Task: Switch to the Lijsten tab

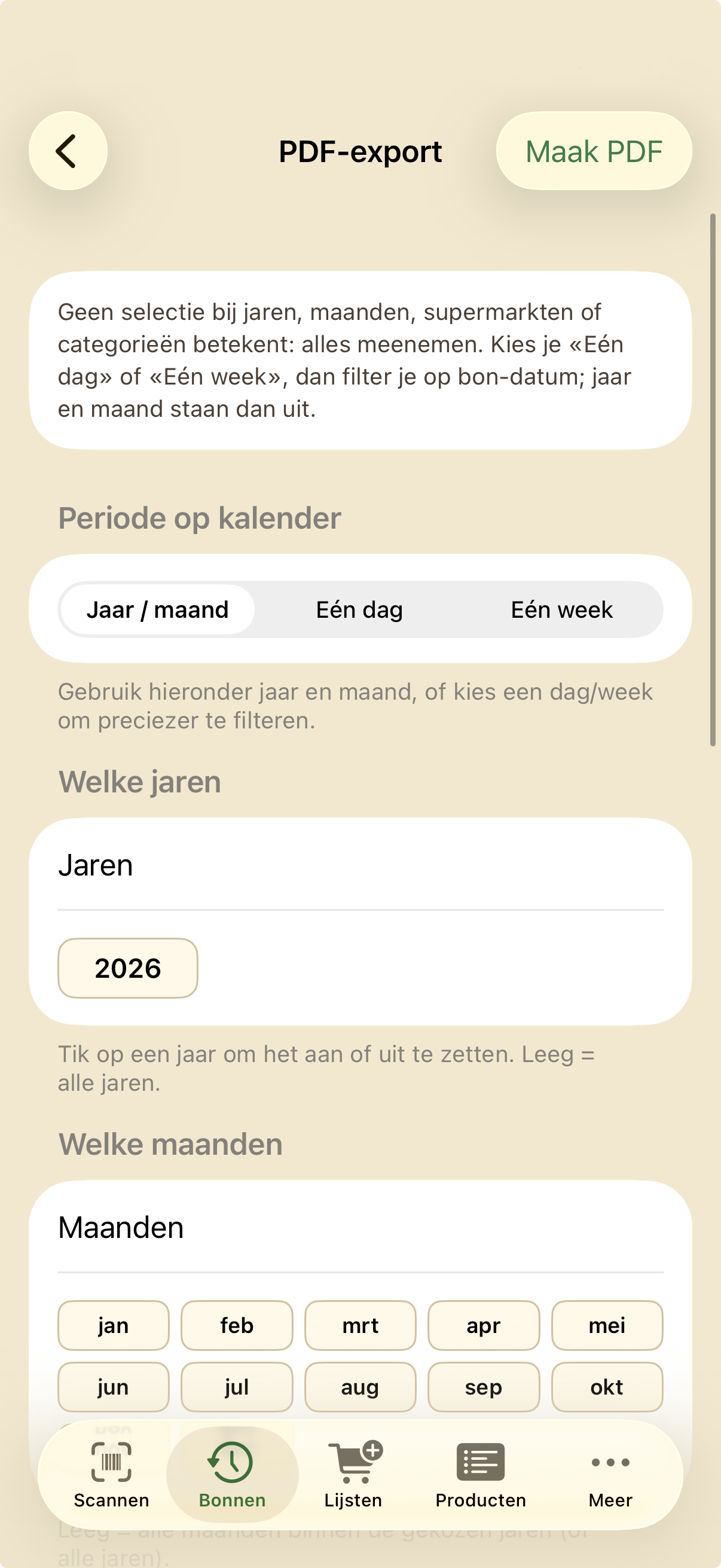Action: pos(353,1474)
